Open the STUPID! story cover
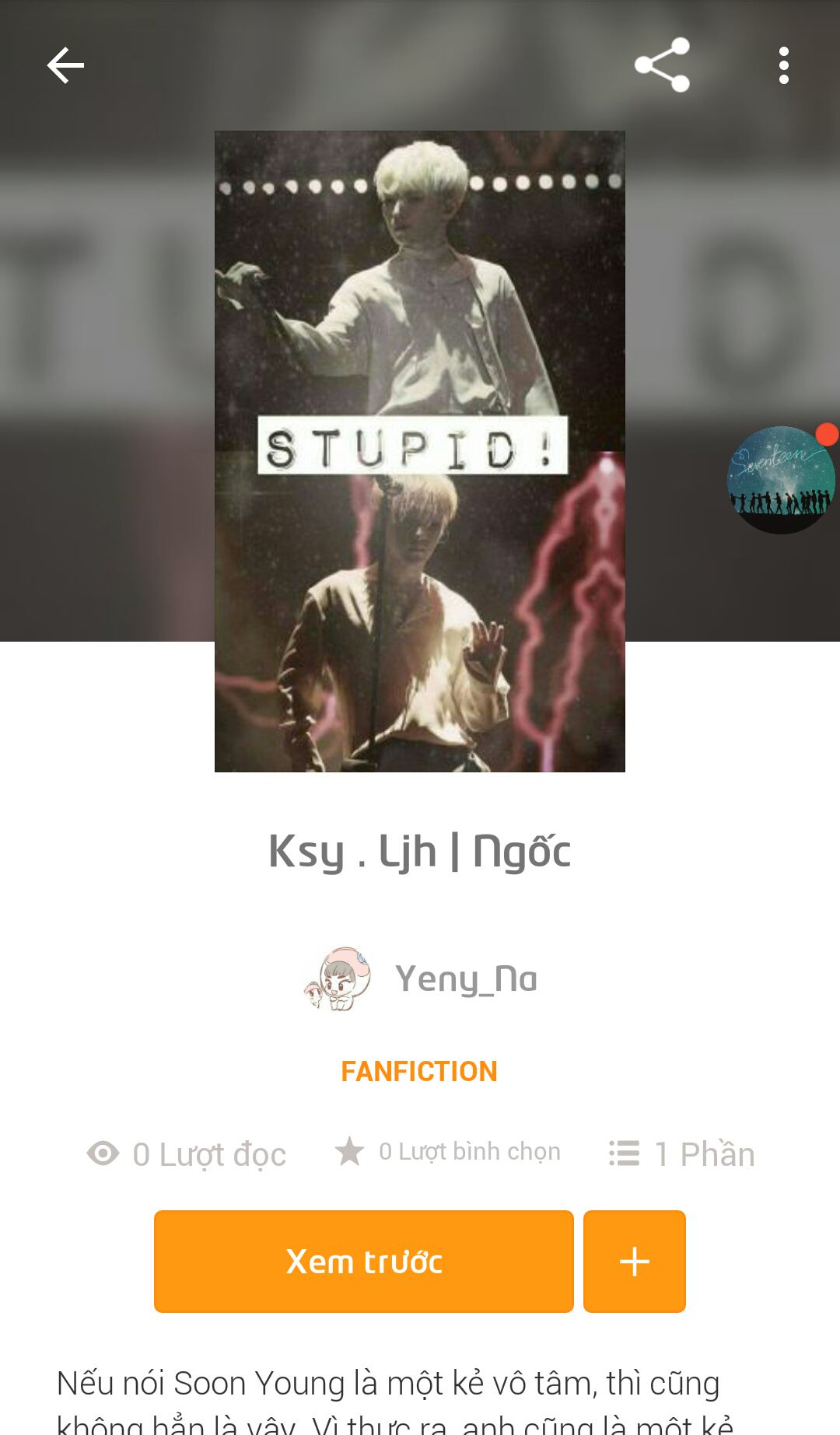840x1435 pixels. pos(420,451)
